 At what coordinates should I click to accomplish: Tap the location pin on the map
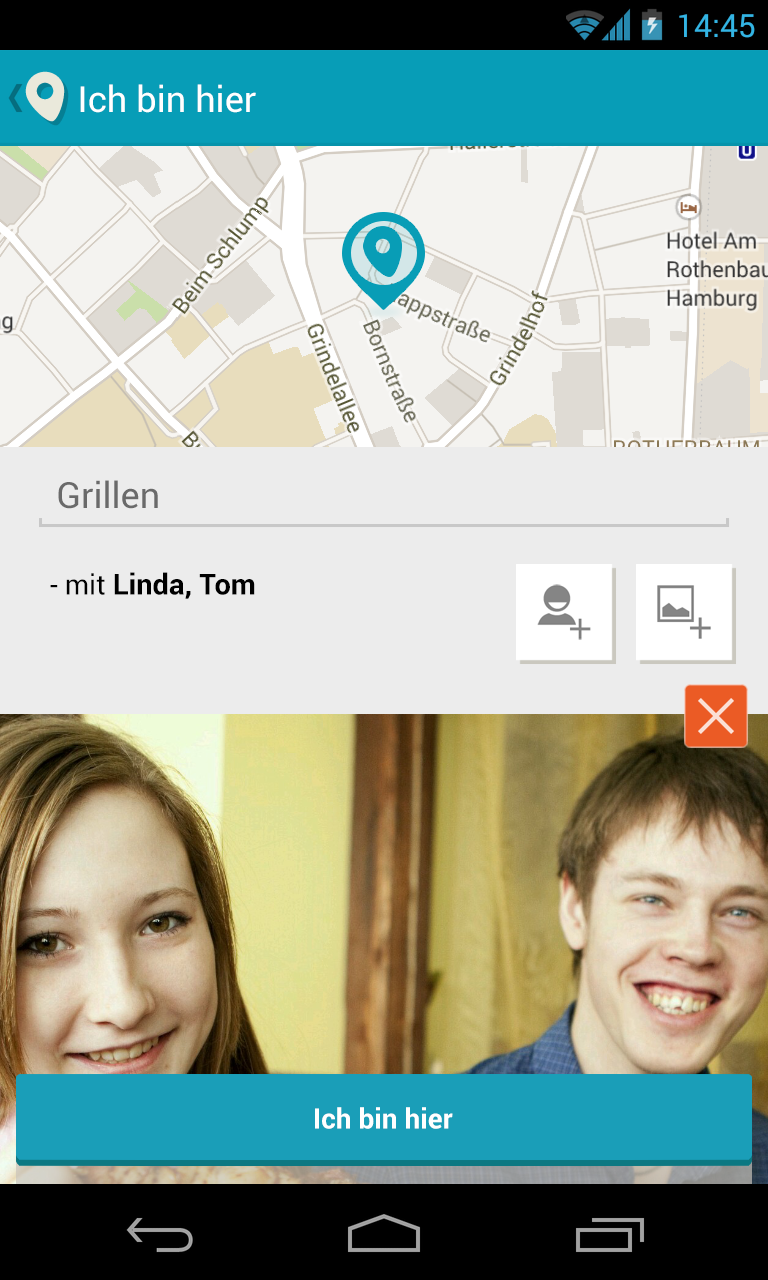coord(383,259)
